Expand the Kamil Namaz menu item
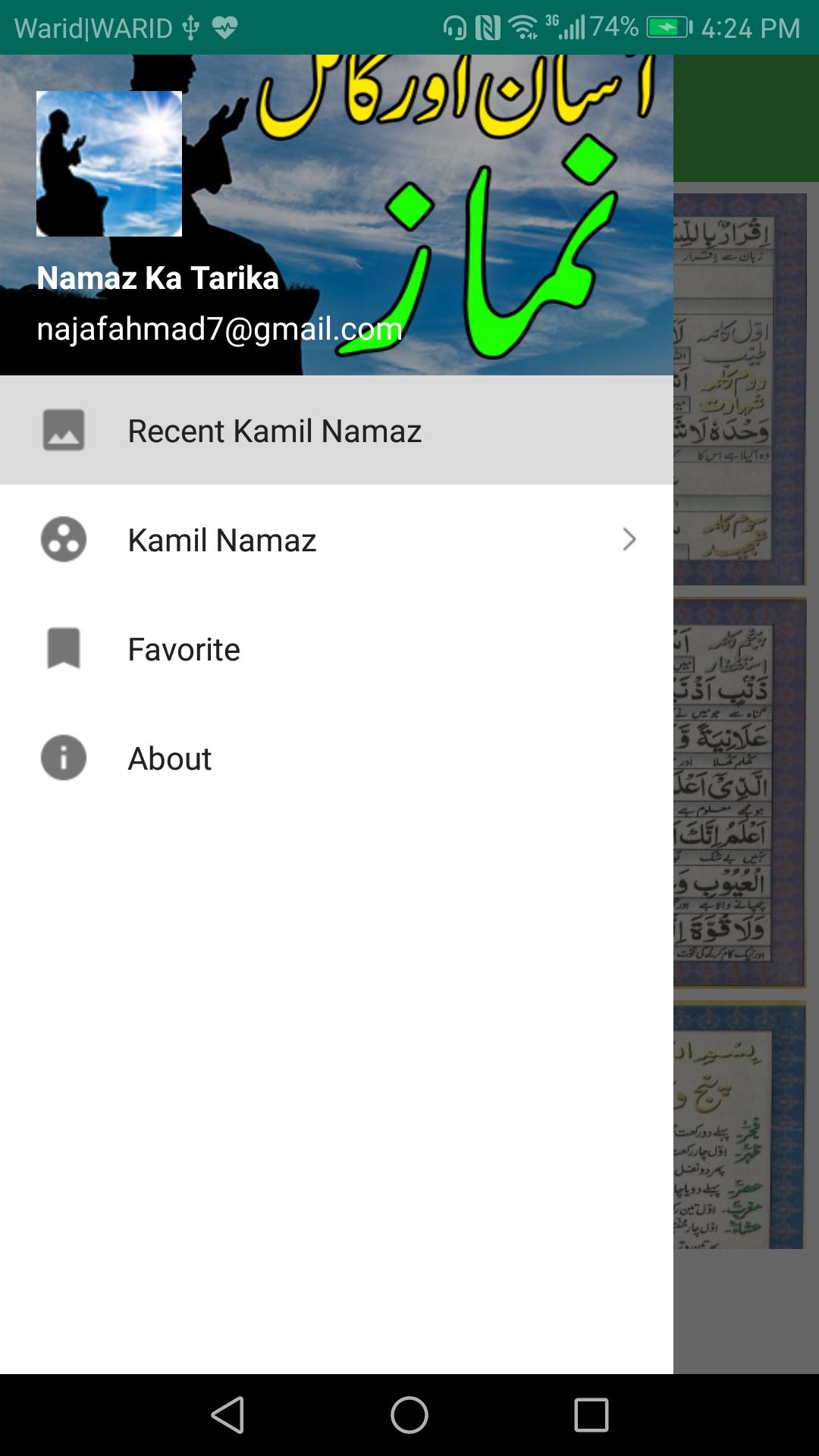Screen dimensions: 819x1456 click(628, 540)
